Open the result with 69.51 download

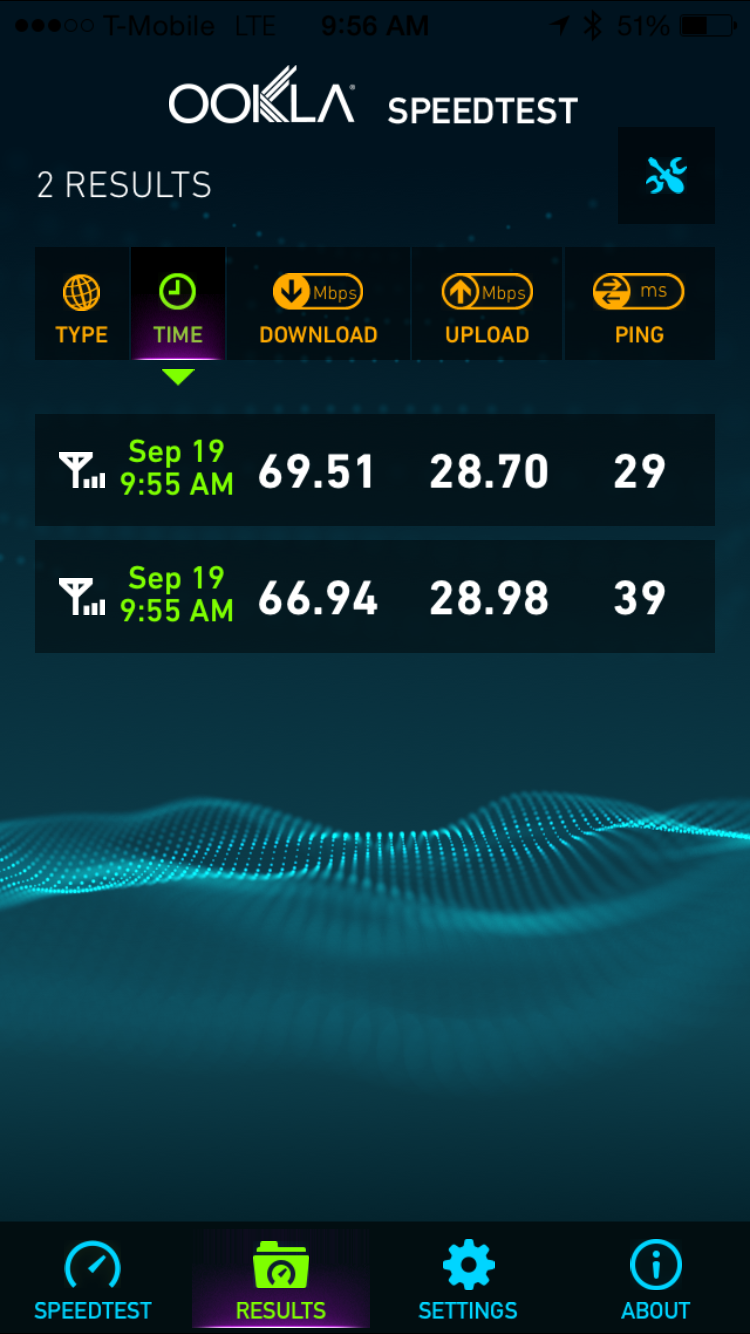point(375,470)
